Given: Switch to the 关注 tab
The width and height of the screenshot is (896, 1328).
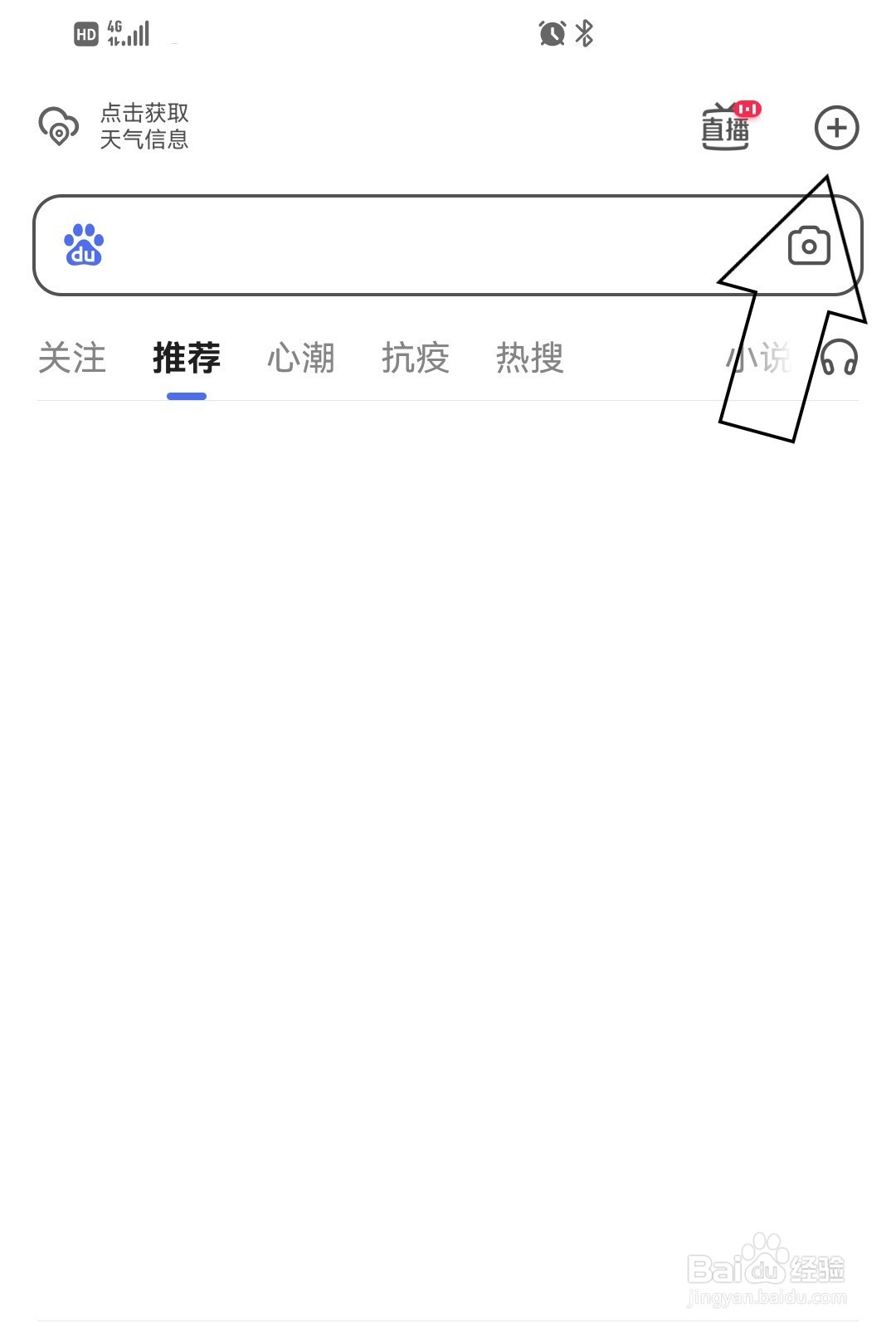Looking at the screenshot, I should [73, 359].
